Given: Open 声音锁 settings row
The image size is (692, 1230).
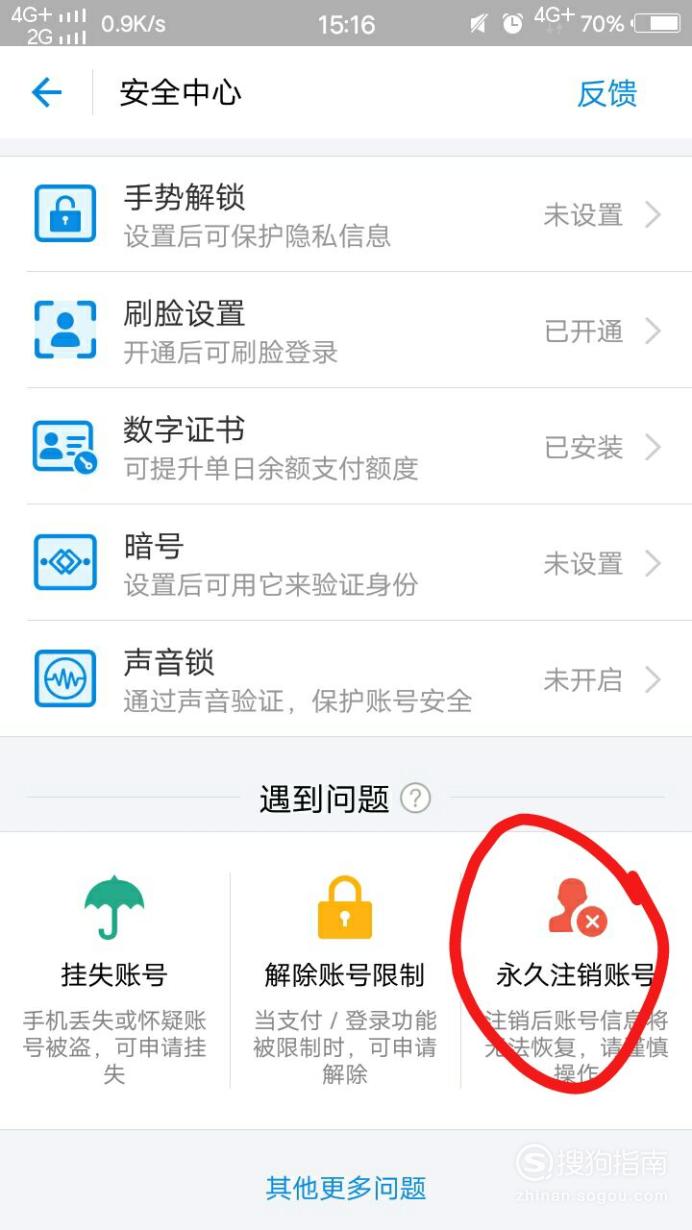Looking at the screenshot, I should (346, 679).
